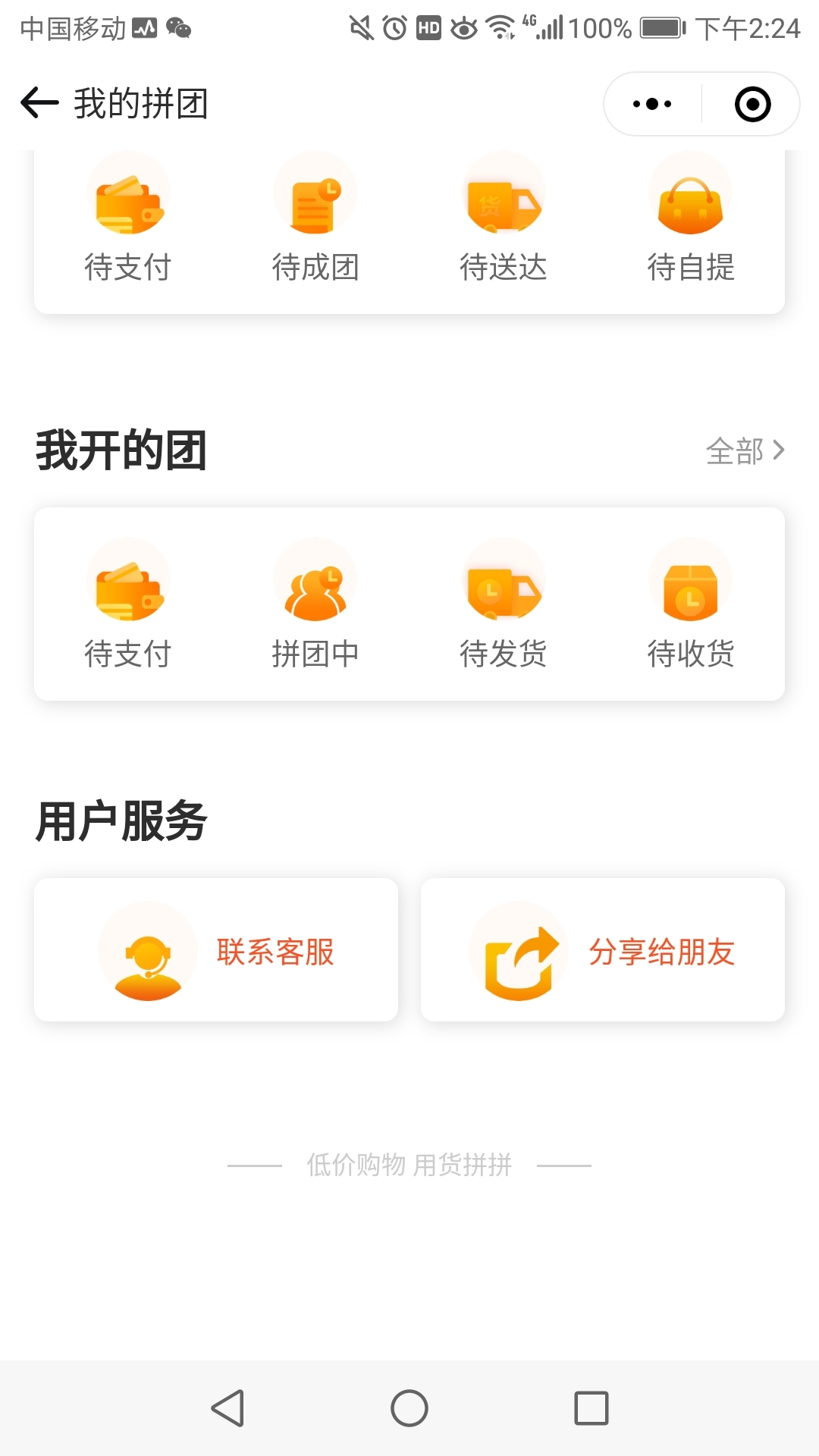Go back using the top-left arrow
Image resolution: width=819 pixels, height=1456 pixels.
(x=39, y=103)
